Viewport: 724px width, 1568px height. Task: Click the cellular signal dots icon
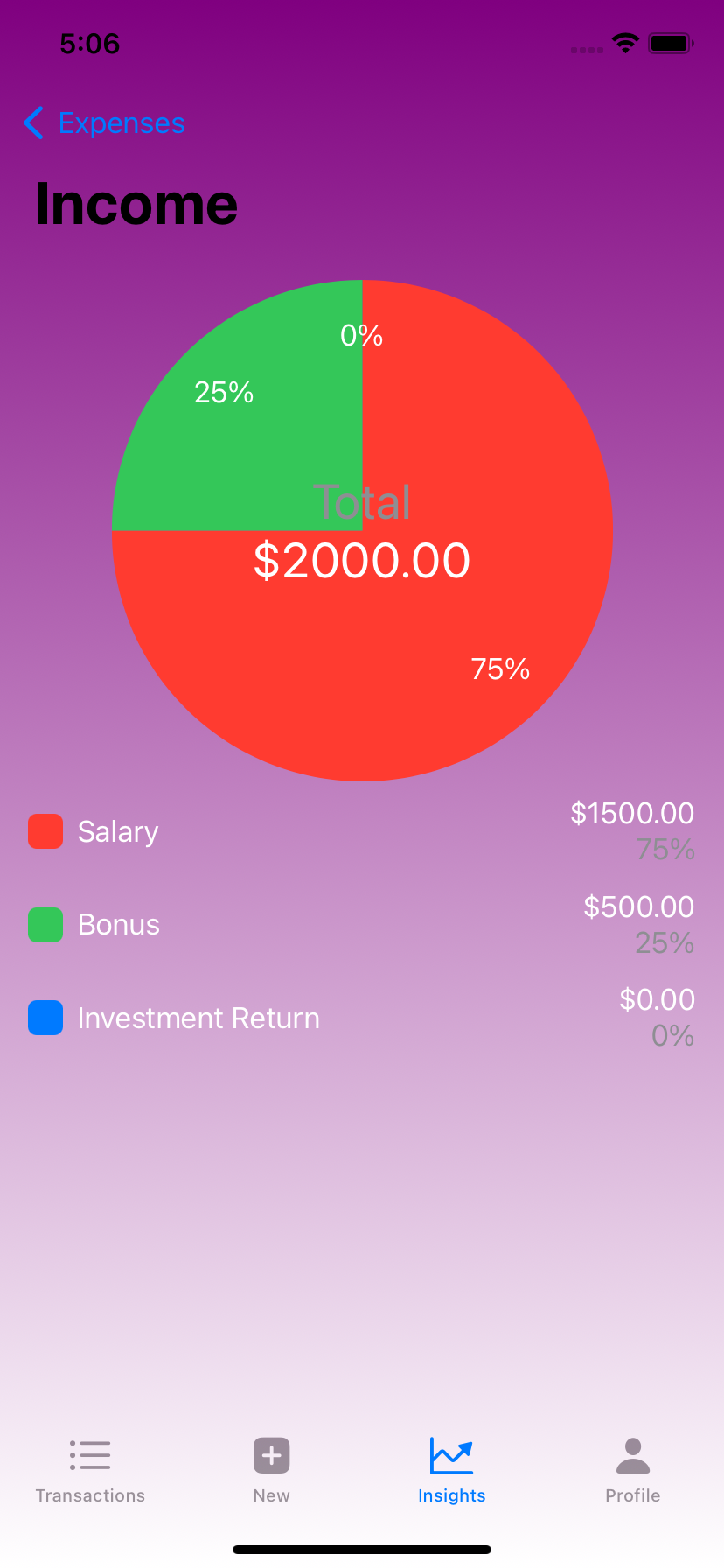pyautogui.click(x=587, y=50)
